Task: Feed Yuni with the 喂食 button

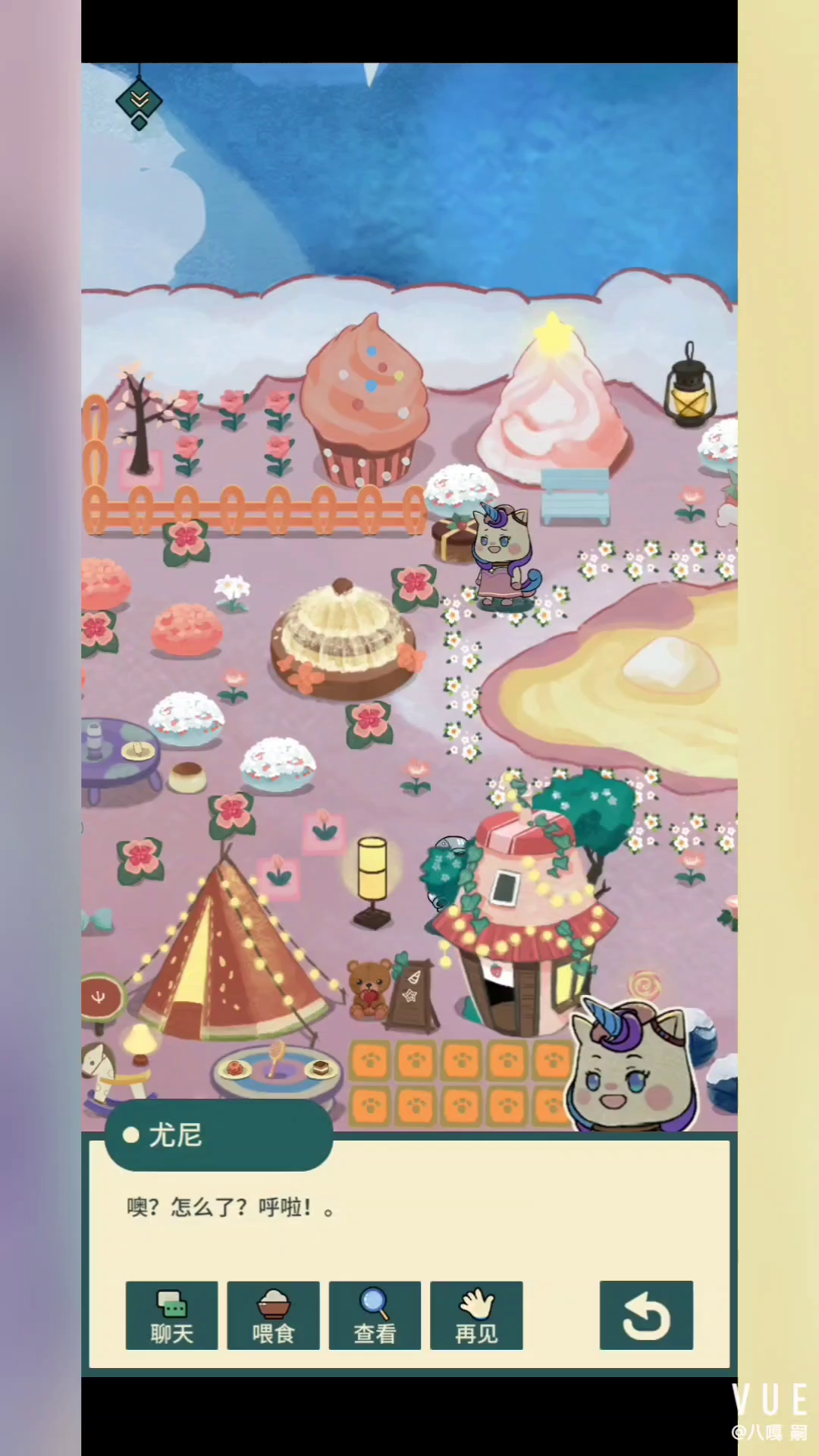Action: click(273, 1315)
